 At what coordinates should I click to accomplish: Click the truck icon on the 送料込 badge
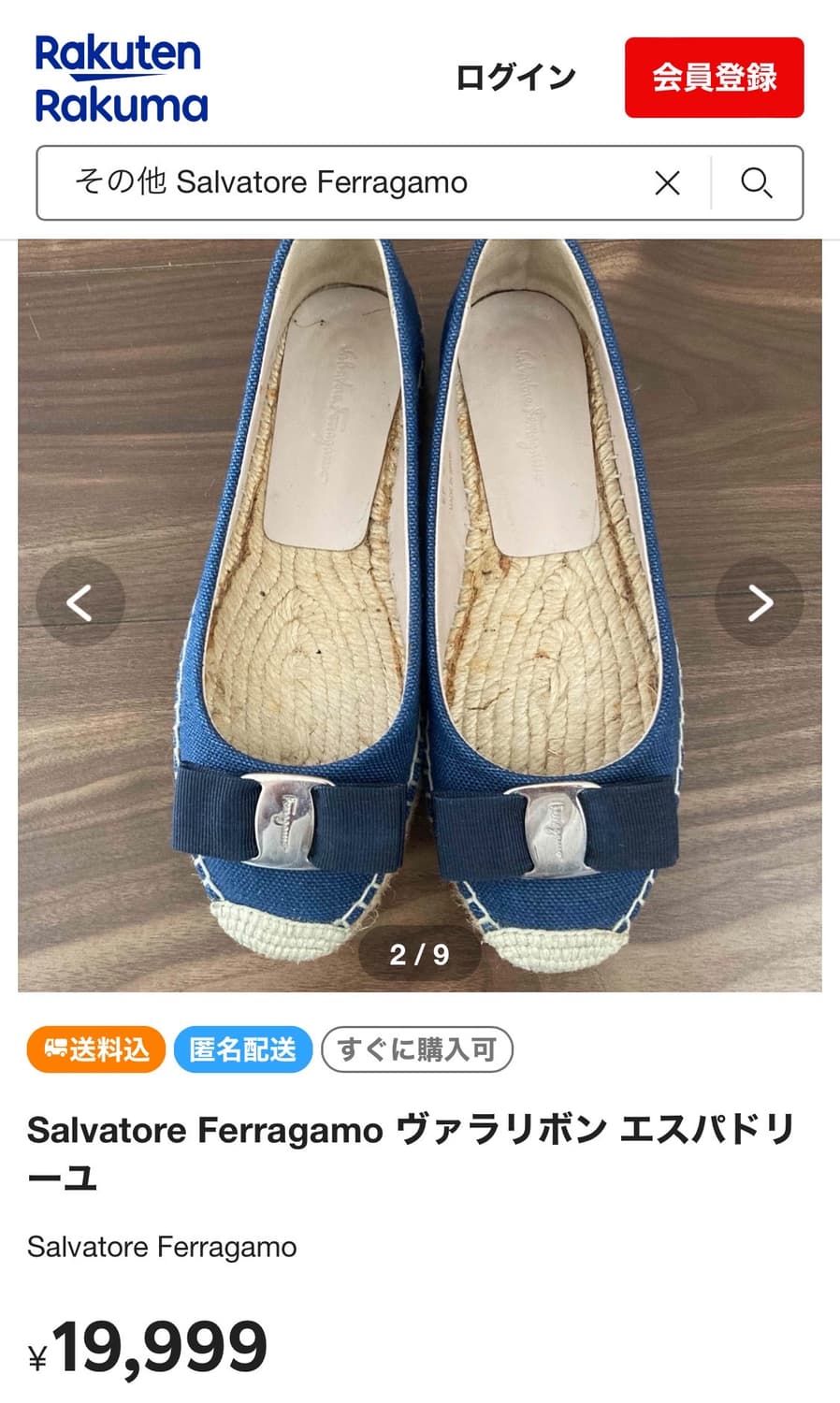56,1049
